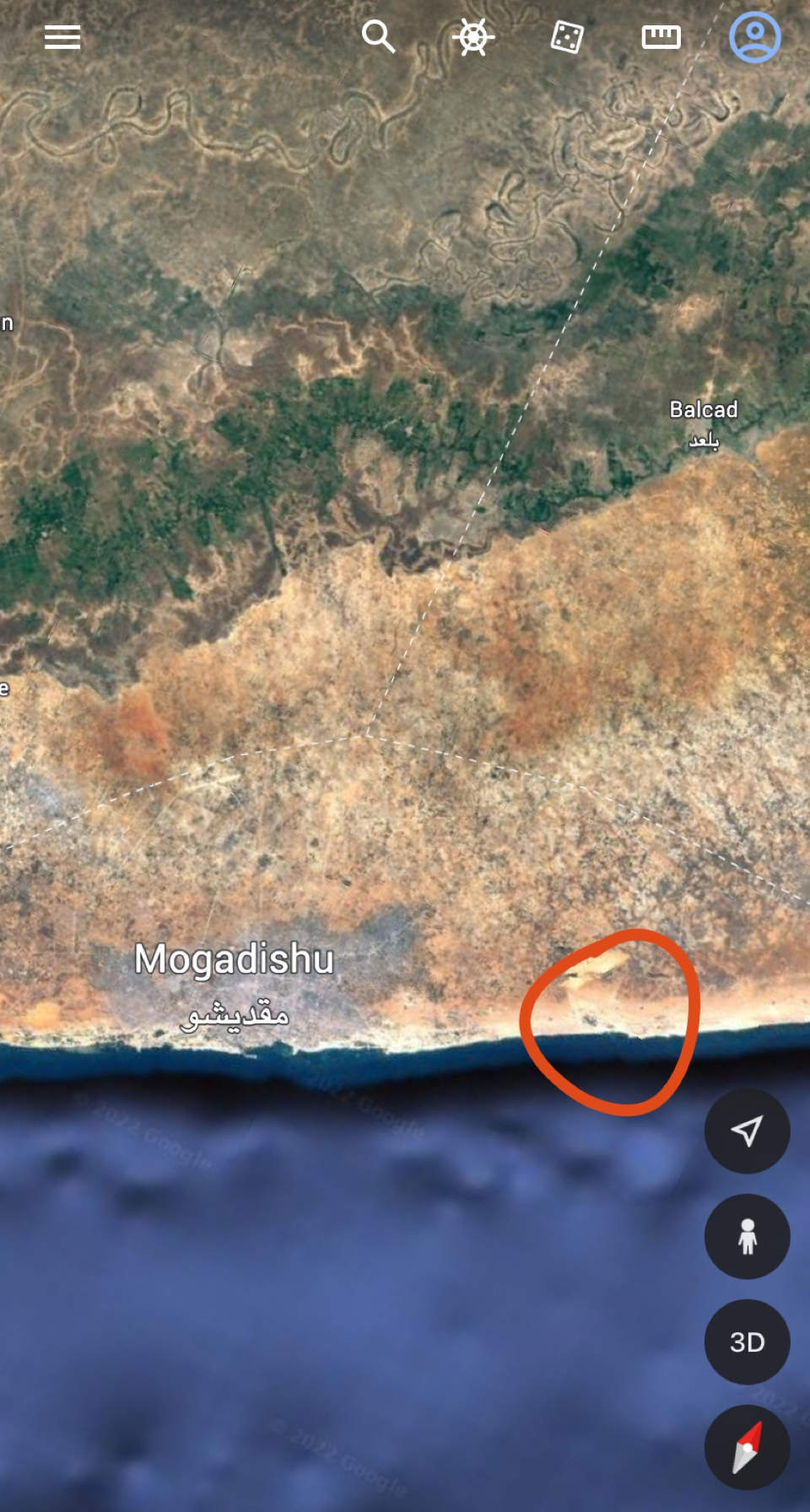810x1512 pixels.
Task: Open the account profile icon
Action: click(754, 37)
